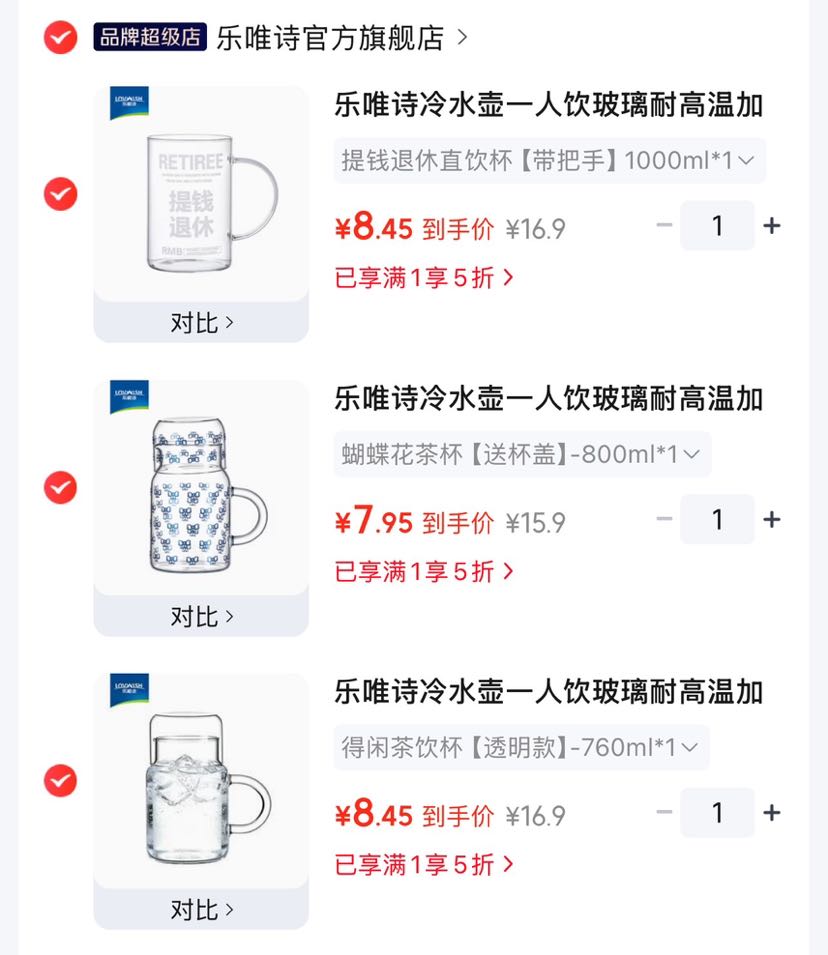Image resolution: width=828 pixels, height=955 pixels.
Task: Open the 蝴蝶花茶杯 product image
Action: pos(201,488)
